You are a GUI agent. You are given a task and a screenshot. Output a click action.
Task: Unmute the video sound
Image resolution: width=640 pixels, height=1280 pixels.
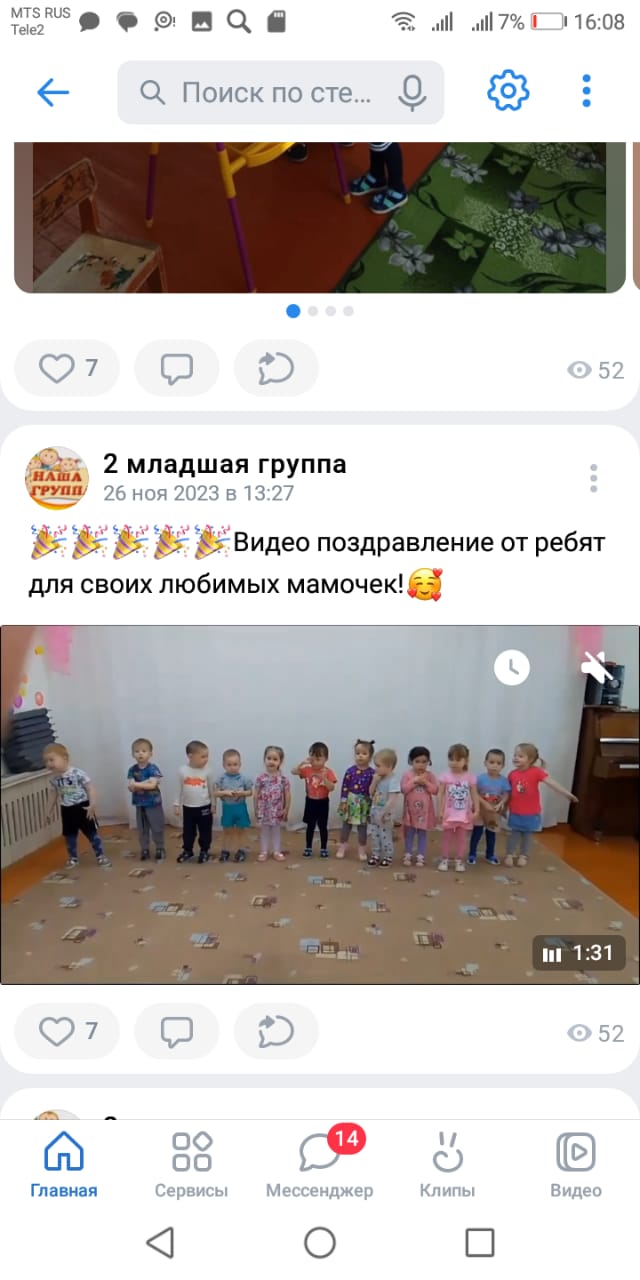click(x=598, y=666)
